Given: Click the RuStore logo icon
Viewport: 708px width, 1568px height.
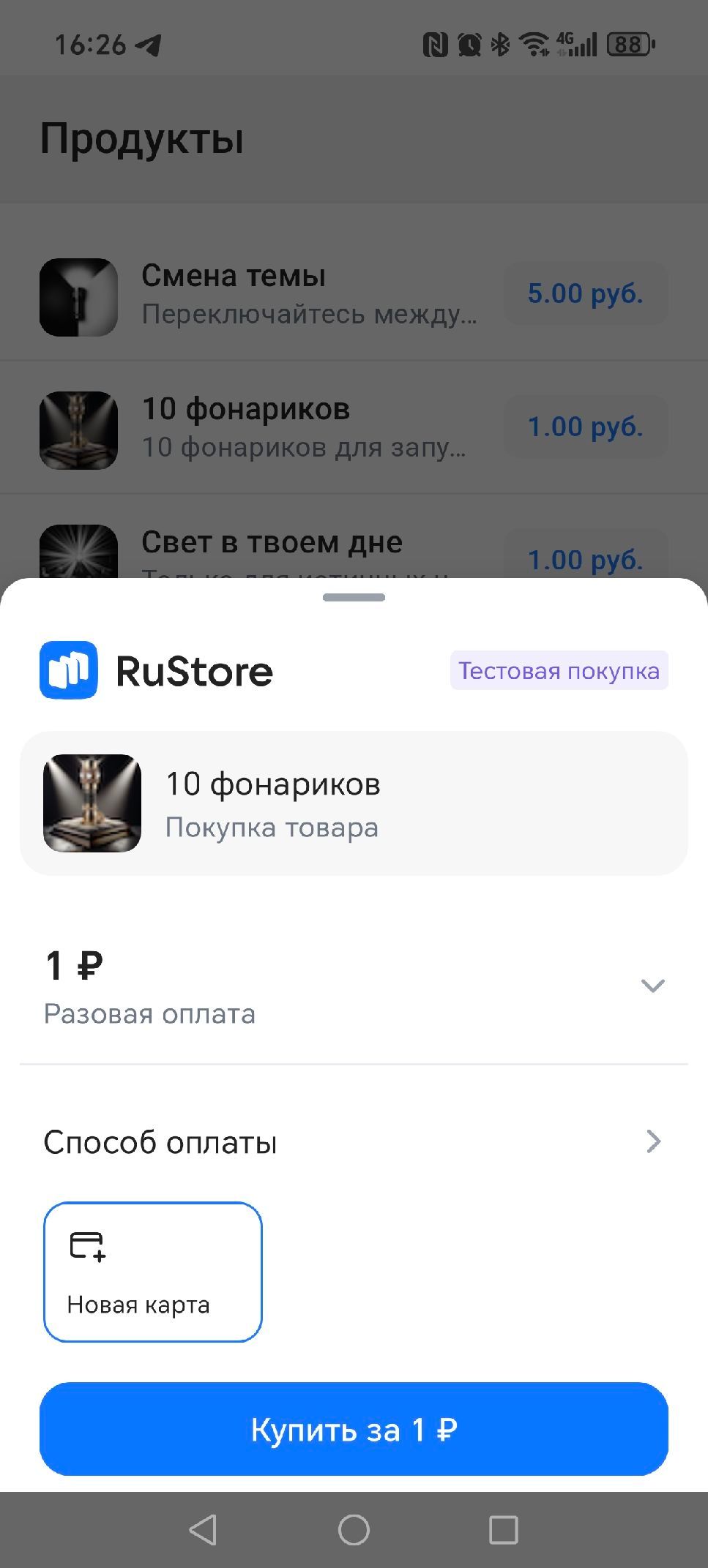Looking at the screenshot, I should (x=70, y=670).
